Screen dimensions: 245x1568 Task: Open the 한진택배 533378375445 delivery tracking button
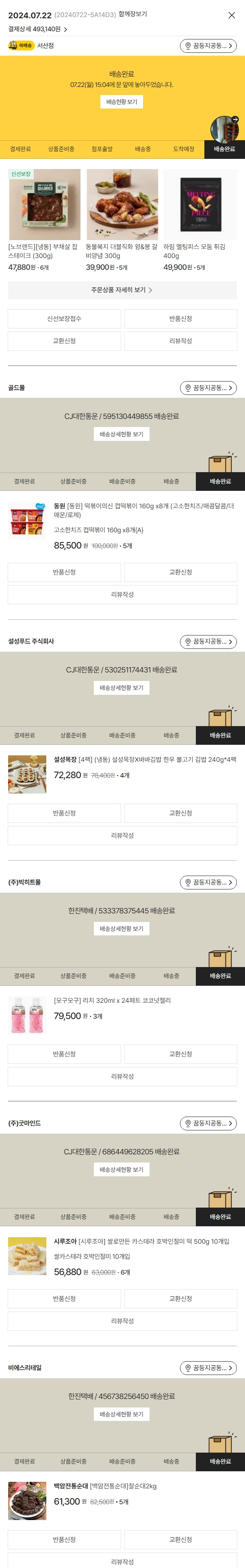tap(121, 928)
